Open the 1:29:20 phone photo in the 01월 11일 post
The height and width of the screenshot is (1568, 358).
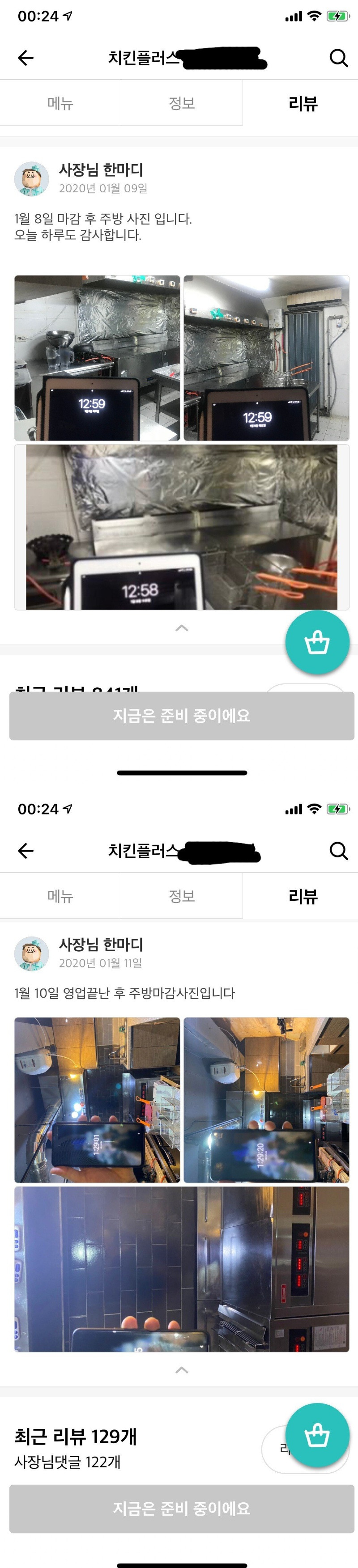(267, 1100)
